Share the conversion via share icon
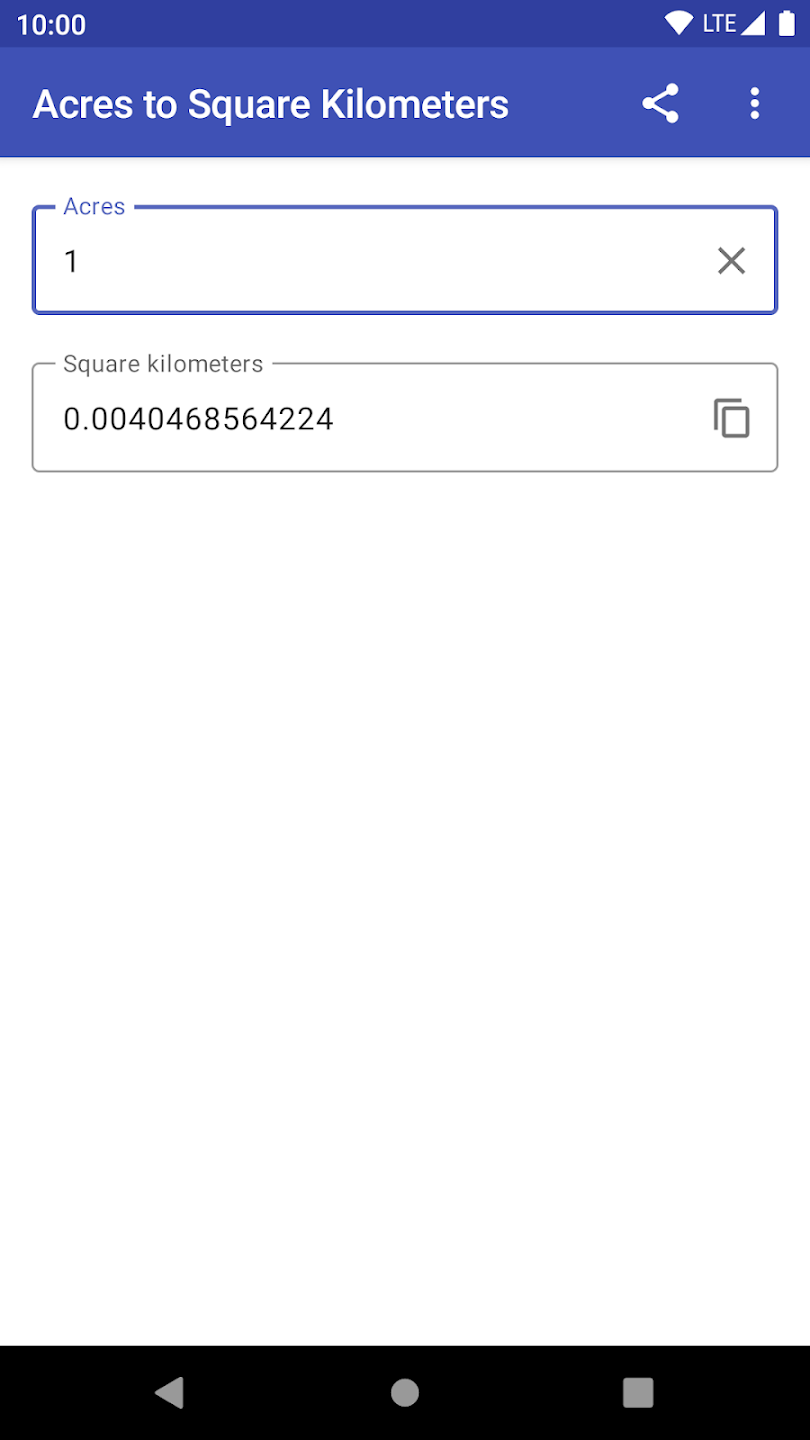The width and height of the screenshot is (810, 1440). point(660,104)
